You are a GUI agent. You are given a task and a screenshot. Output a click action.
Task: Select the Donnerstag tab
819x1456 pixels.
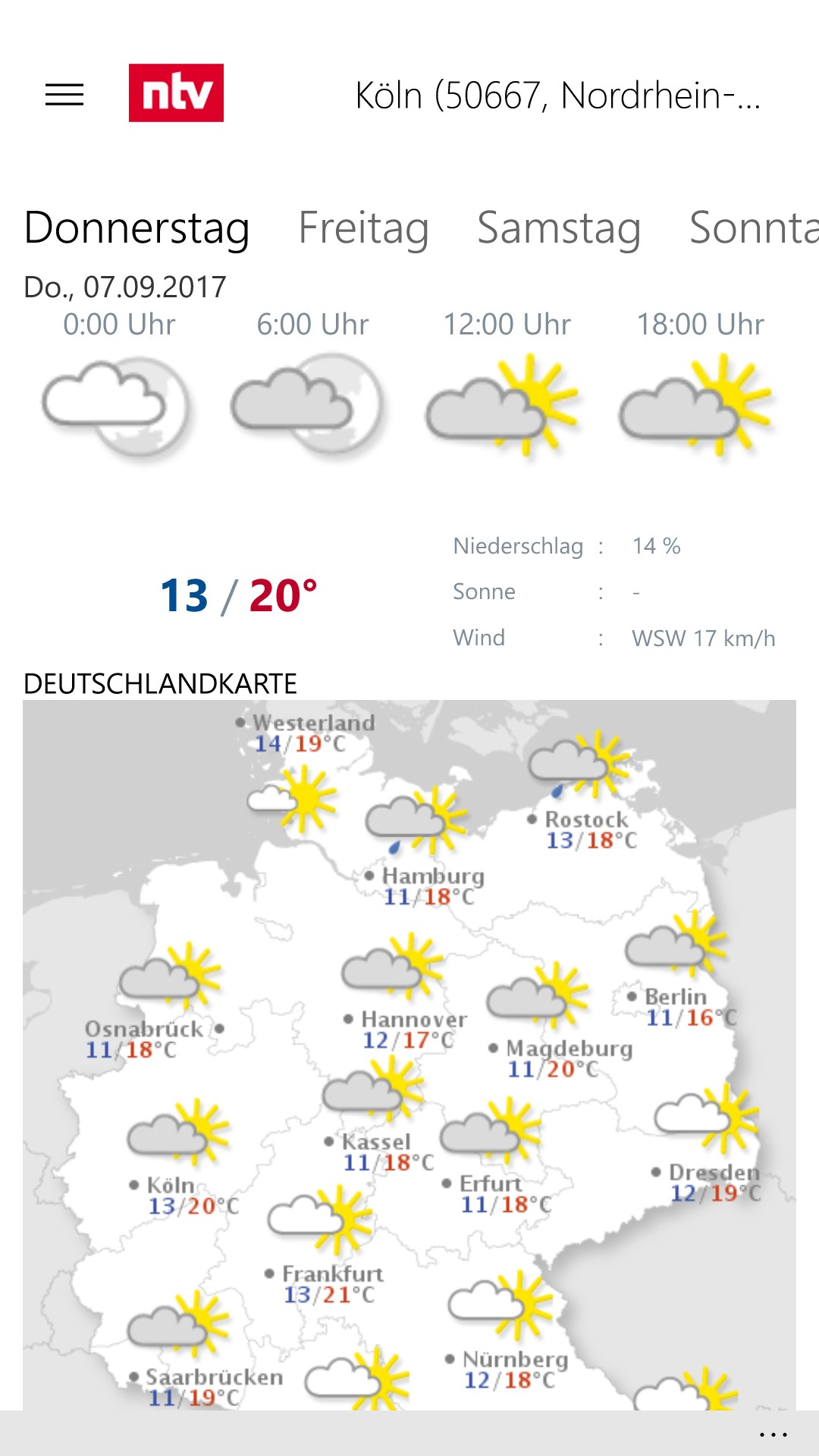137,227
